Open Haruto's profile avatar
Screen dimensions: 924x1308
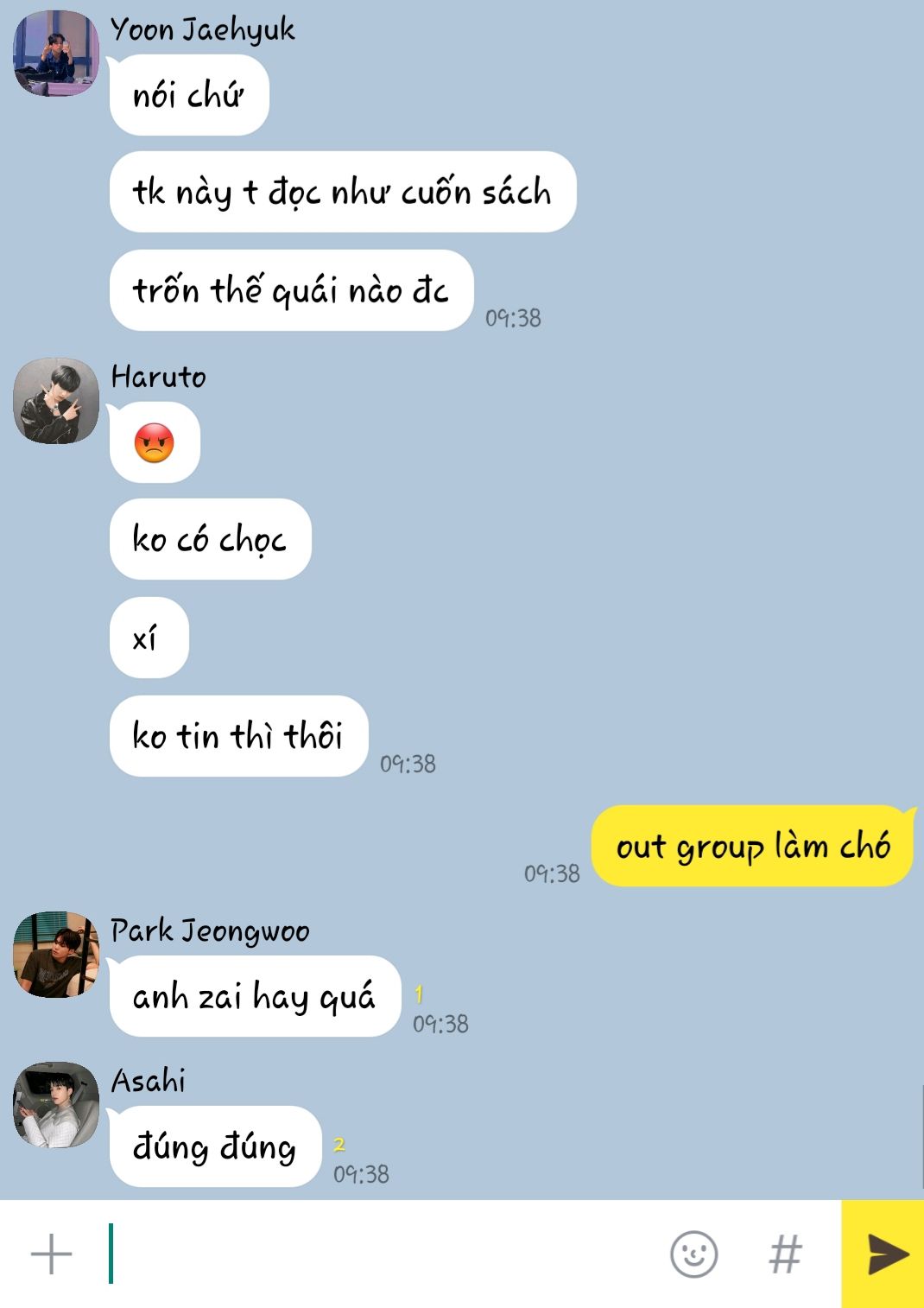(56, 402)
